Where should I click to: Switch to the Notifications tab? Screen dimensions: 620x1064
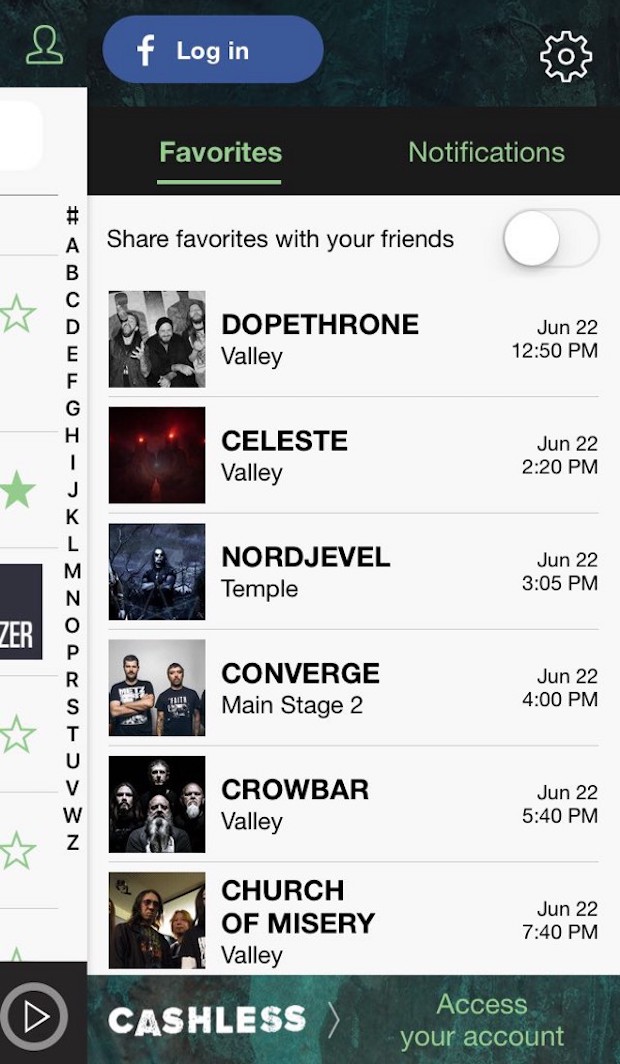tap(486, 152)
